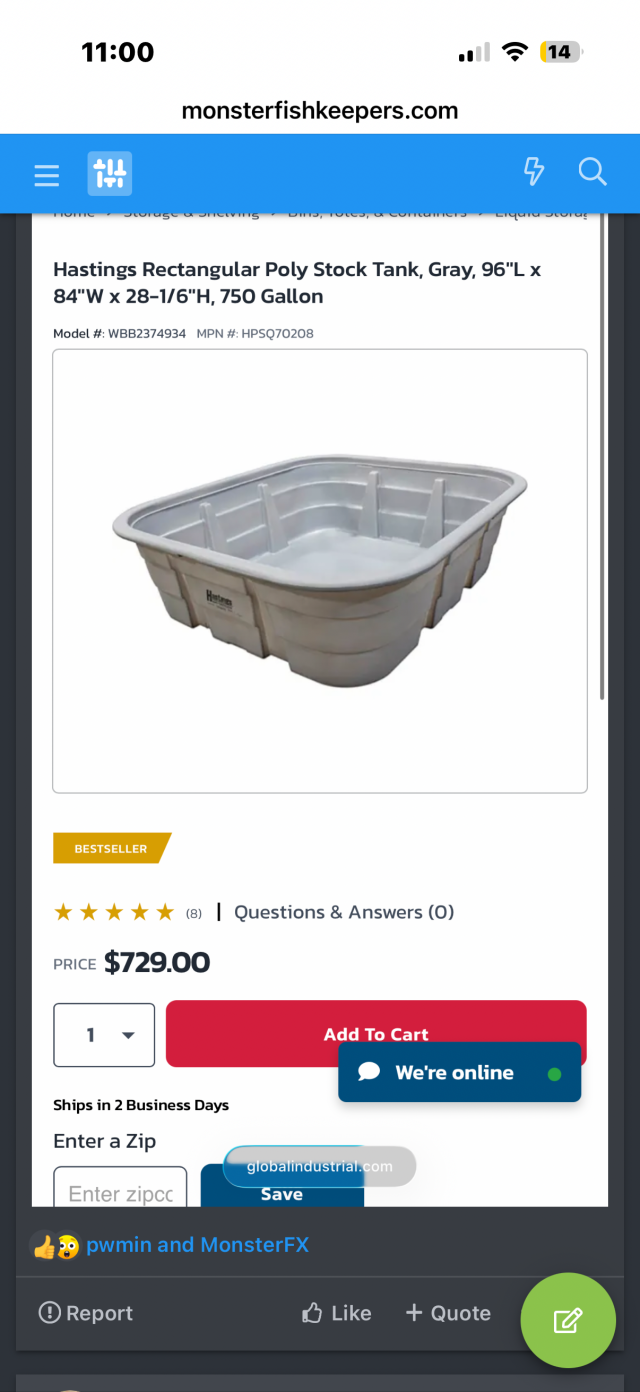Tap the green compose reply floating button
Screen dimensions: 640x1392
(x=567, y=1320)
